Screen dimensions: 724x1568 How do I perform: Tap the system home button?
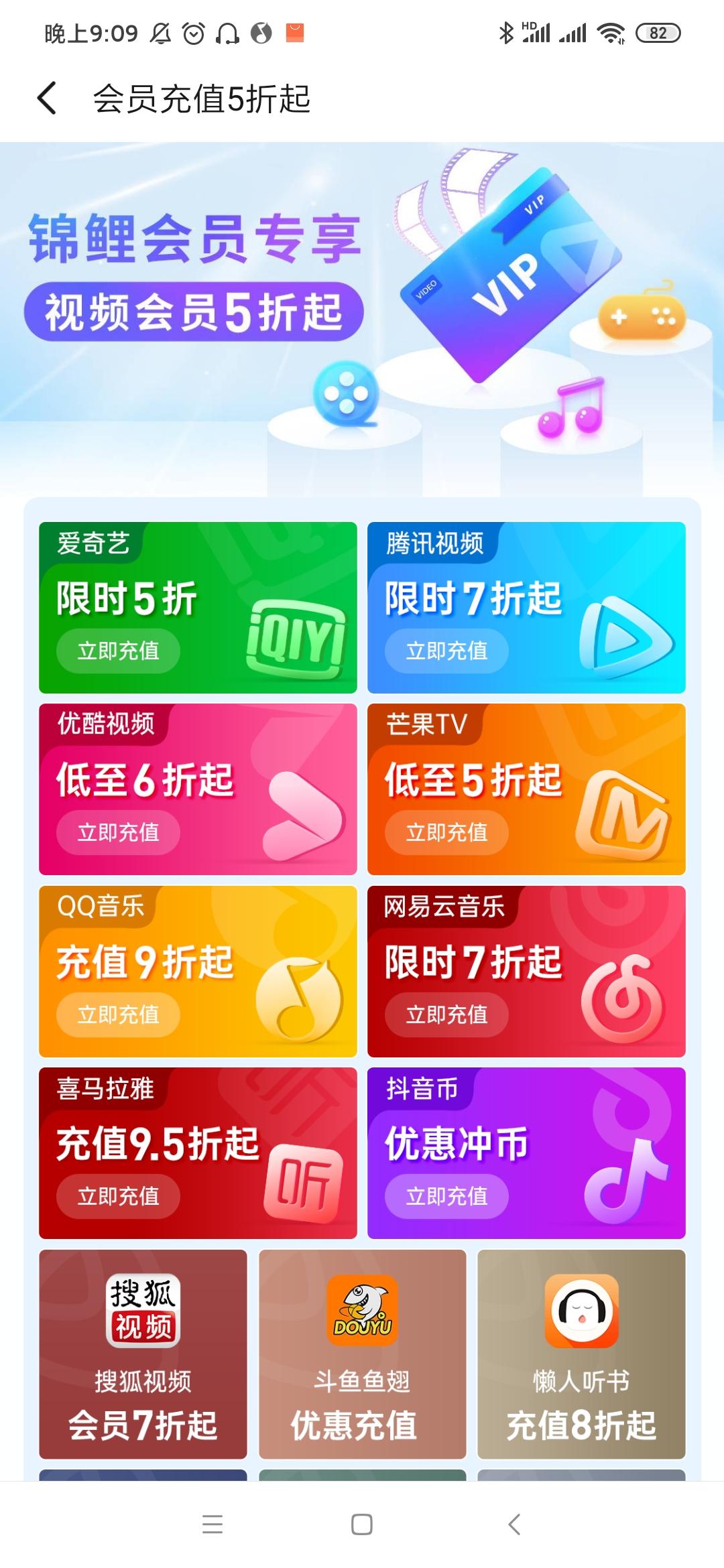click(x=362, y=1524)
